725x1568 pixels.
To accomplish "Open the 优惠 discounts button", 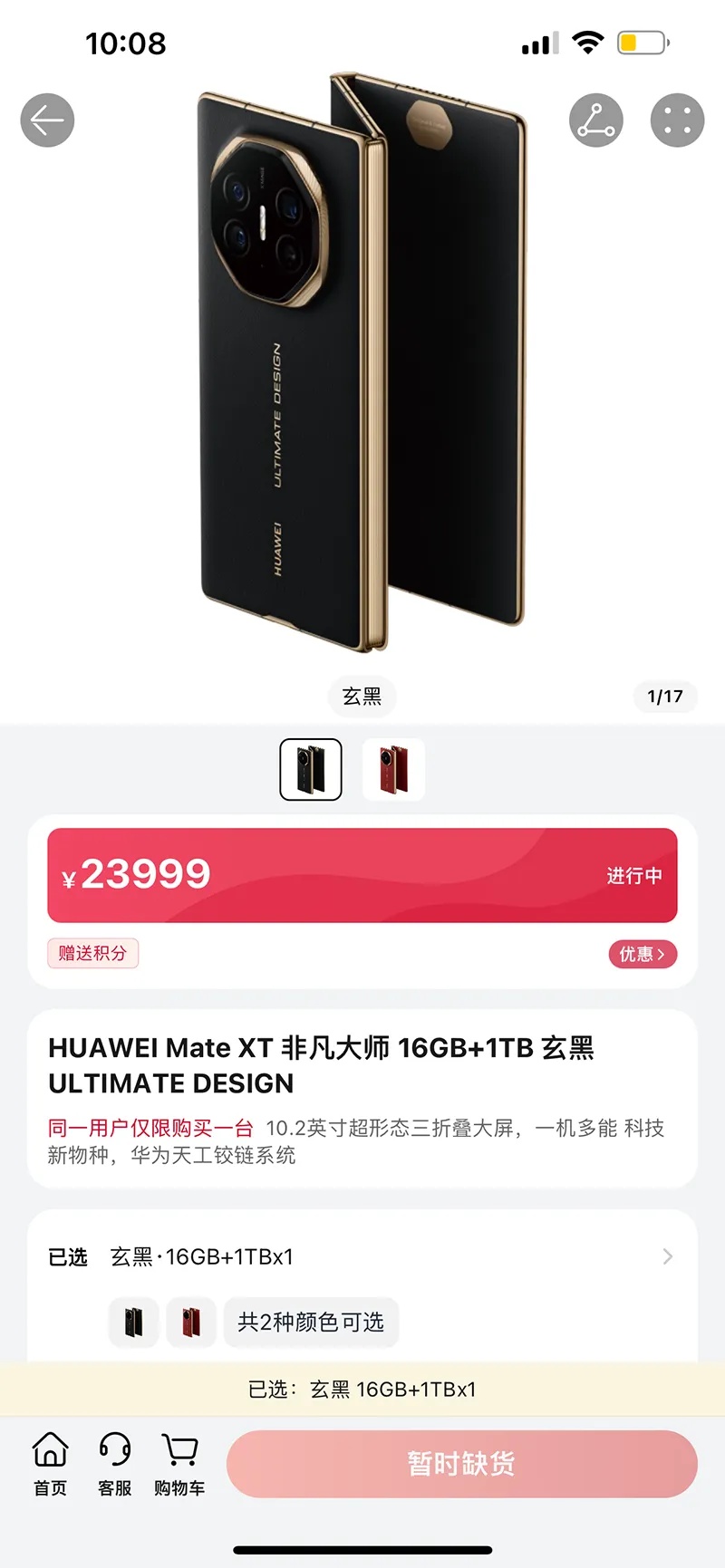I will [x=643, y=954].
